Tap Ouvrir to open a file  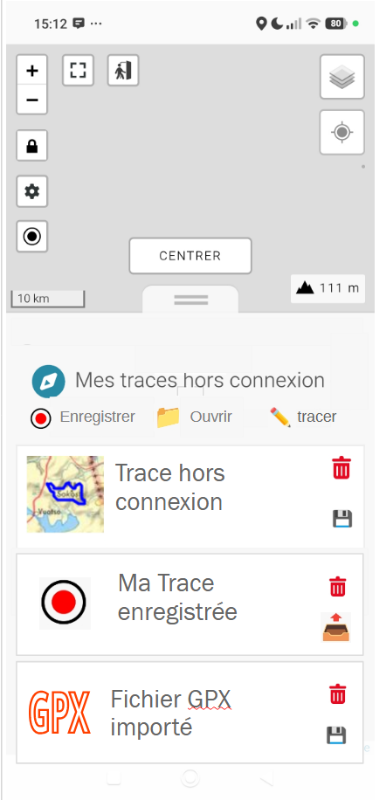click(194, 417)
